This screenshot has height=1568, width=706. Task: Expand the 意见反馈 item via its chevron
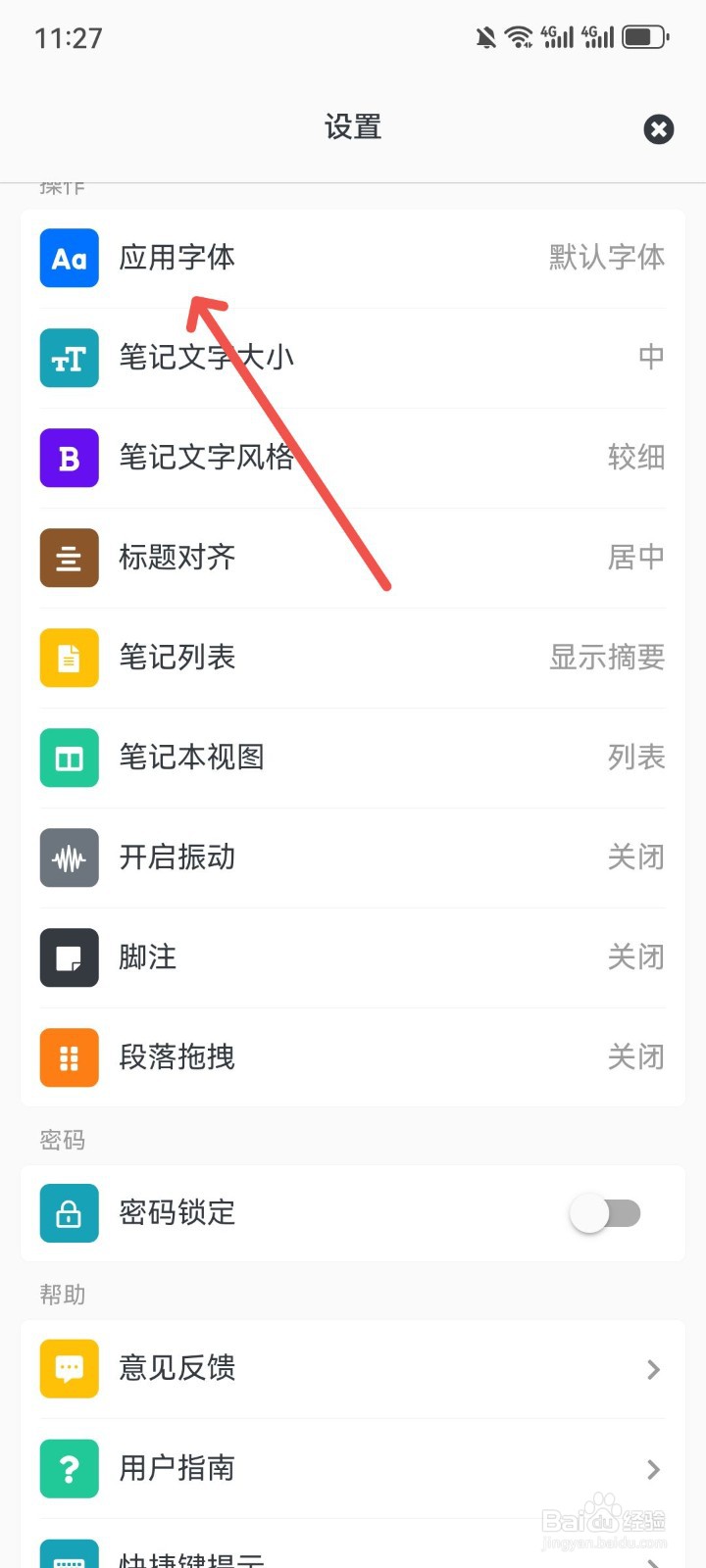[x=652, y=1369]
